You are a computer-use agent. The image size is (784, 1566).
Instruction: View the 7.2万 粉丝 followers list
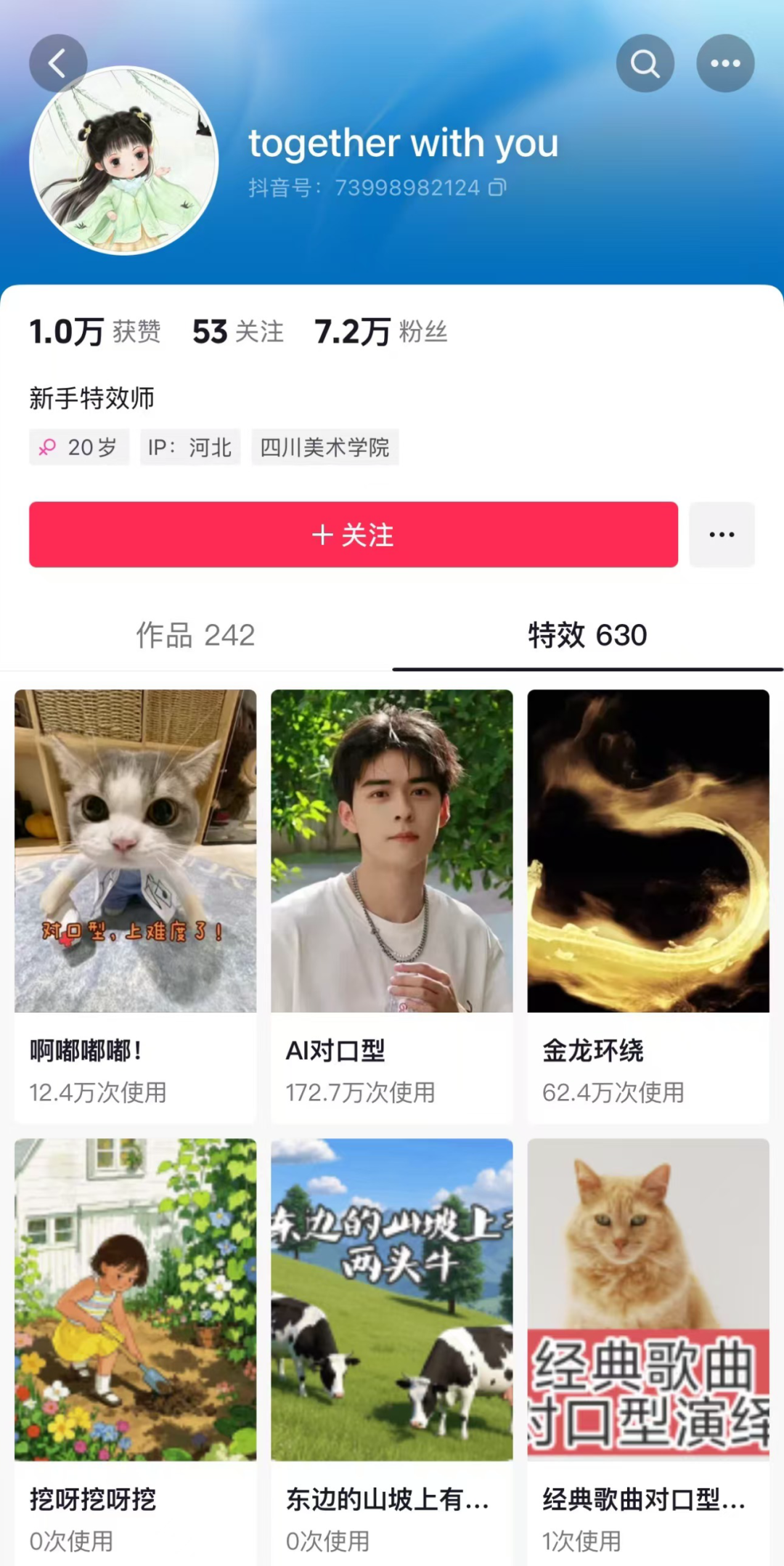click(380, 332)
